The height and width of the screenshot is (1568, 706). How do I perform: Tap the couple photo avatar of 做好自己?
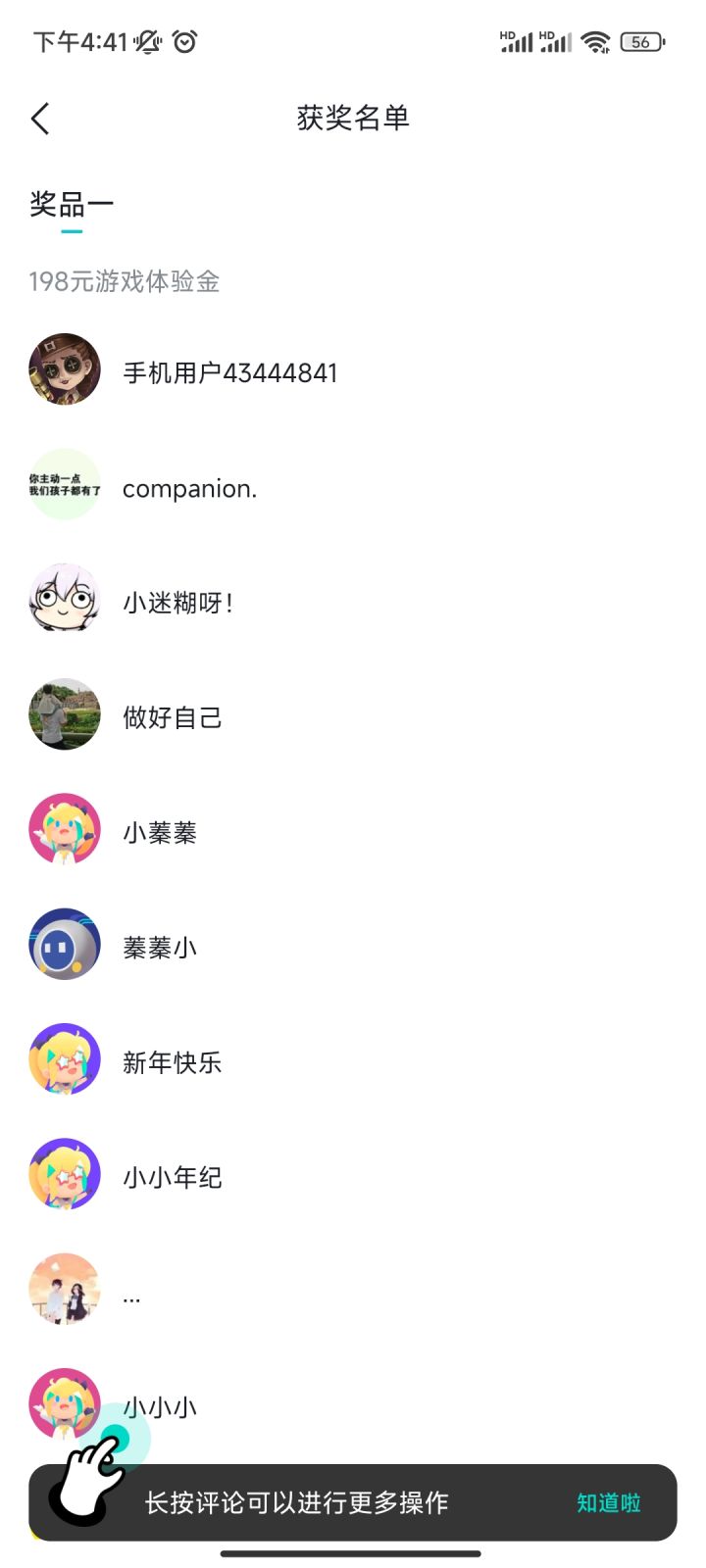65,714
